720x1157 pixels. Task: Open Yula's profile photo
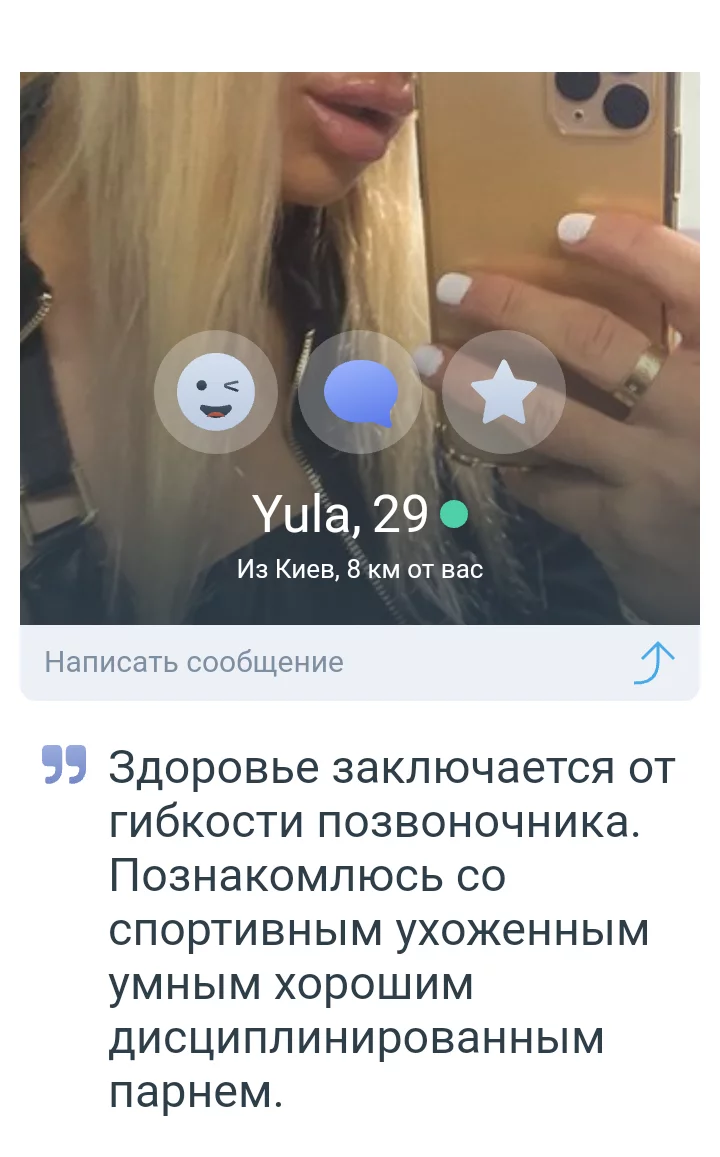click(360, 200)
